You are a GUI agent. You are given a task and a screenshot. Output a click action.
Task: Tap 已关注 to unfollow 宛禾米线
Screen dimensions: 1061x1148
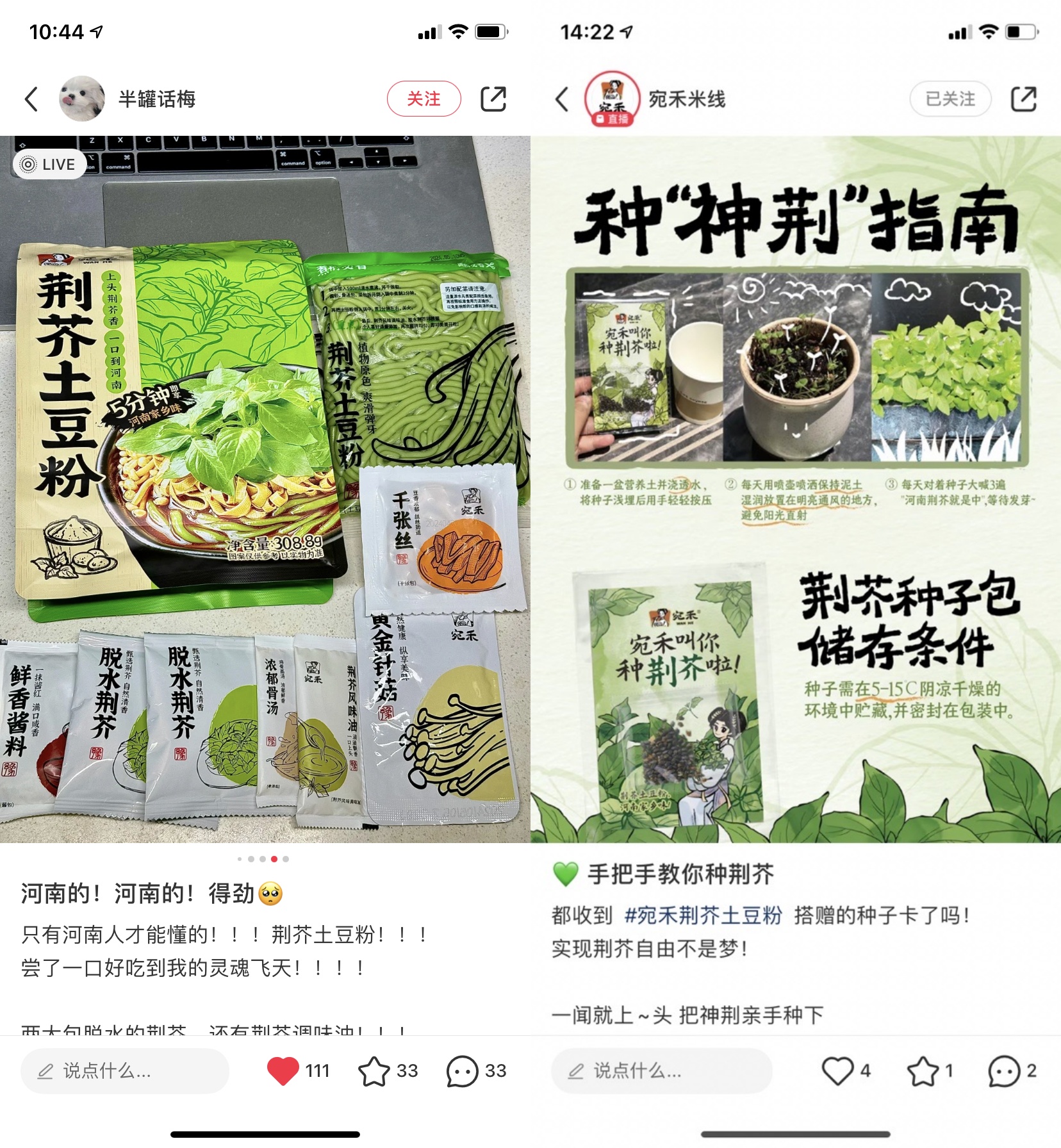pyautogui.click(x=950, y=99)
